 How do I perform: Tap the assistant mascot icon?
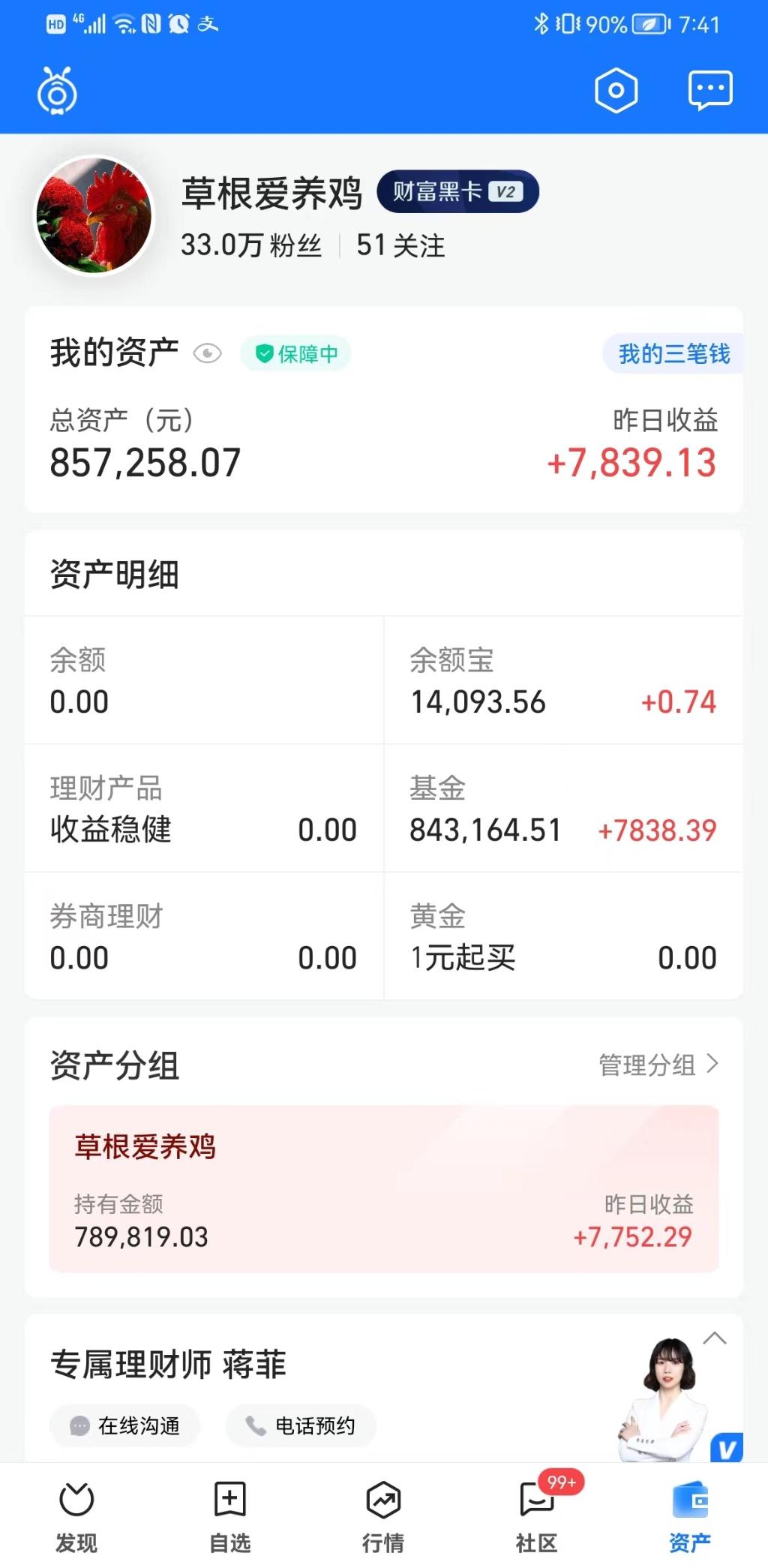click(x=57, y=92)
